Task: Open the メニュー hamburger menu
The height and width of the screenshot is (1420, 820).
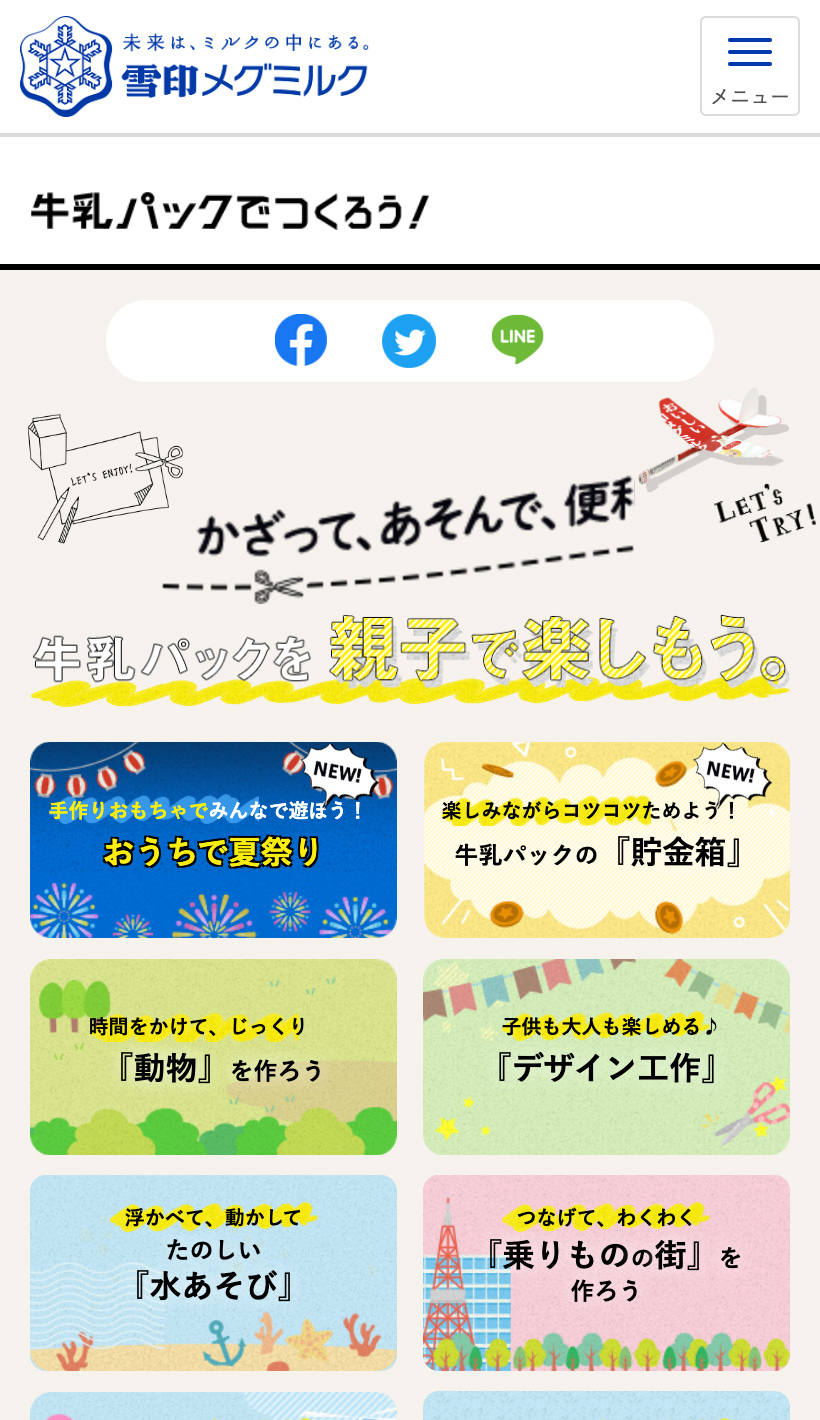Action: (x=750, y=66)
